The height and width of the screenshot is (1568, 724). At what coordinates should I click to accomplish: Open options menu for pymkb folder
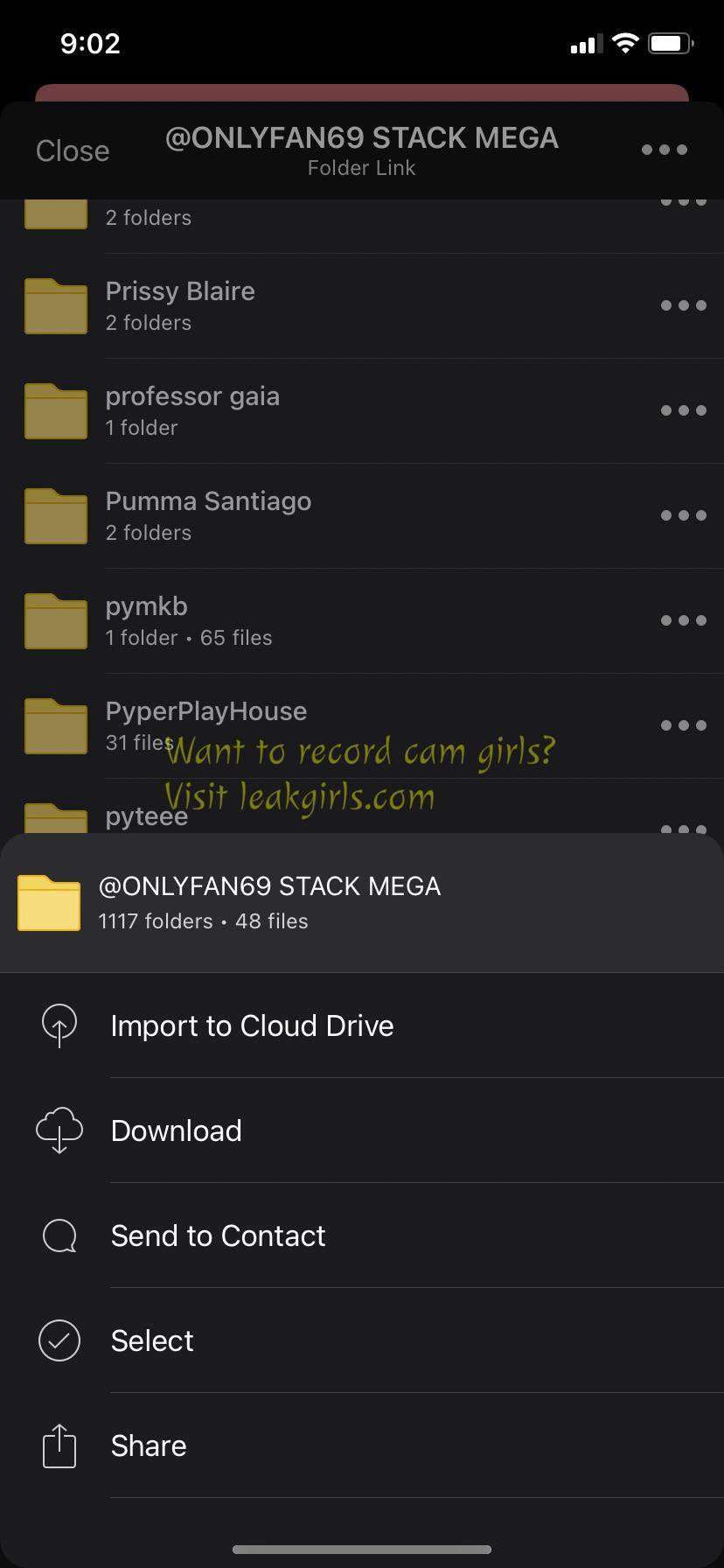coord(684,620)
